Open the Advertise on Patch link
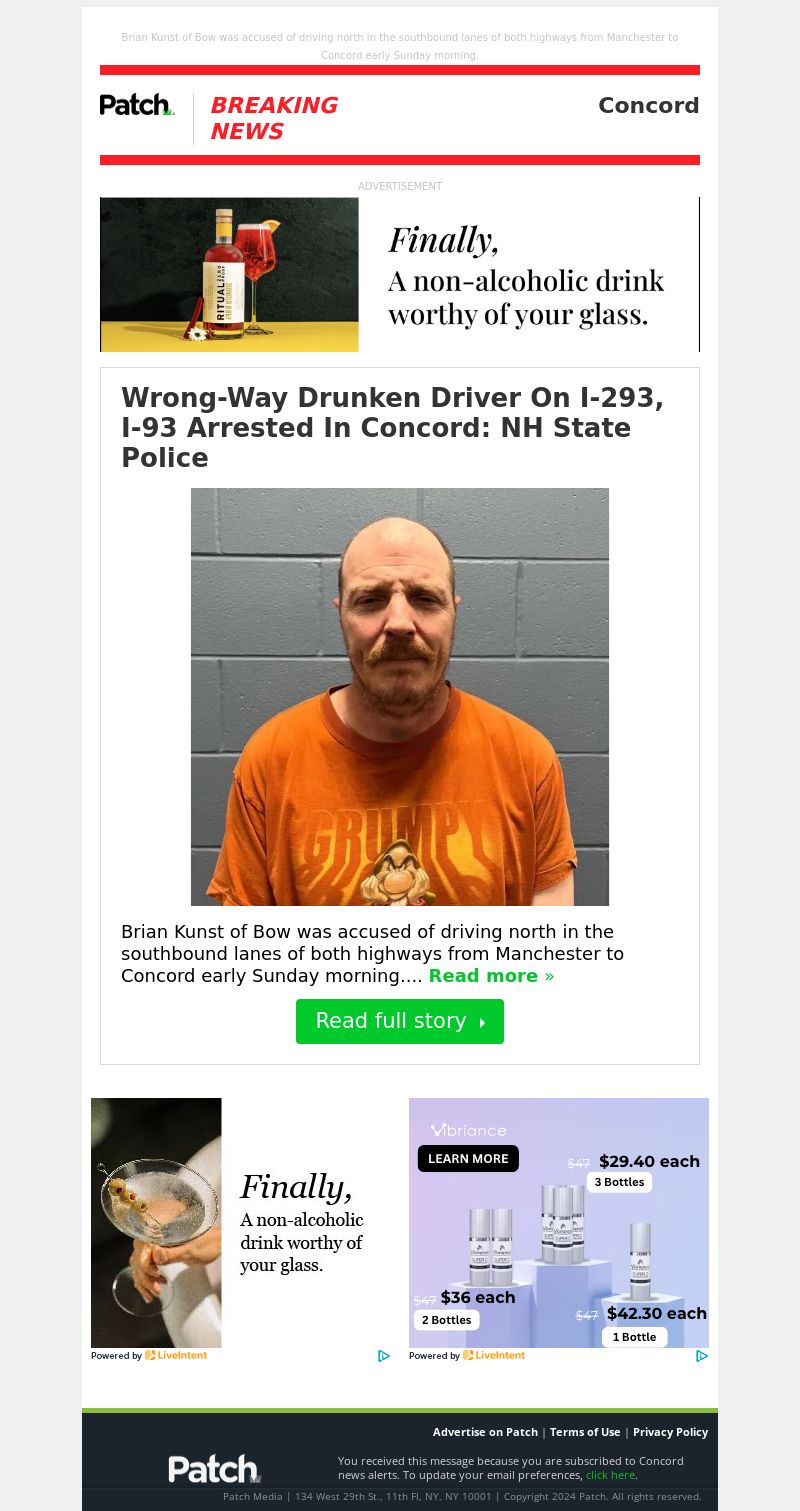The image size is (800, 1511). tap(485, 1432)
